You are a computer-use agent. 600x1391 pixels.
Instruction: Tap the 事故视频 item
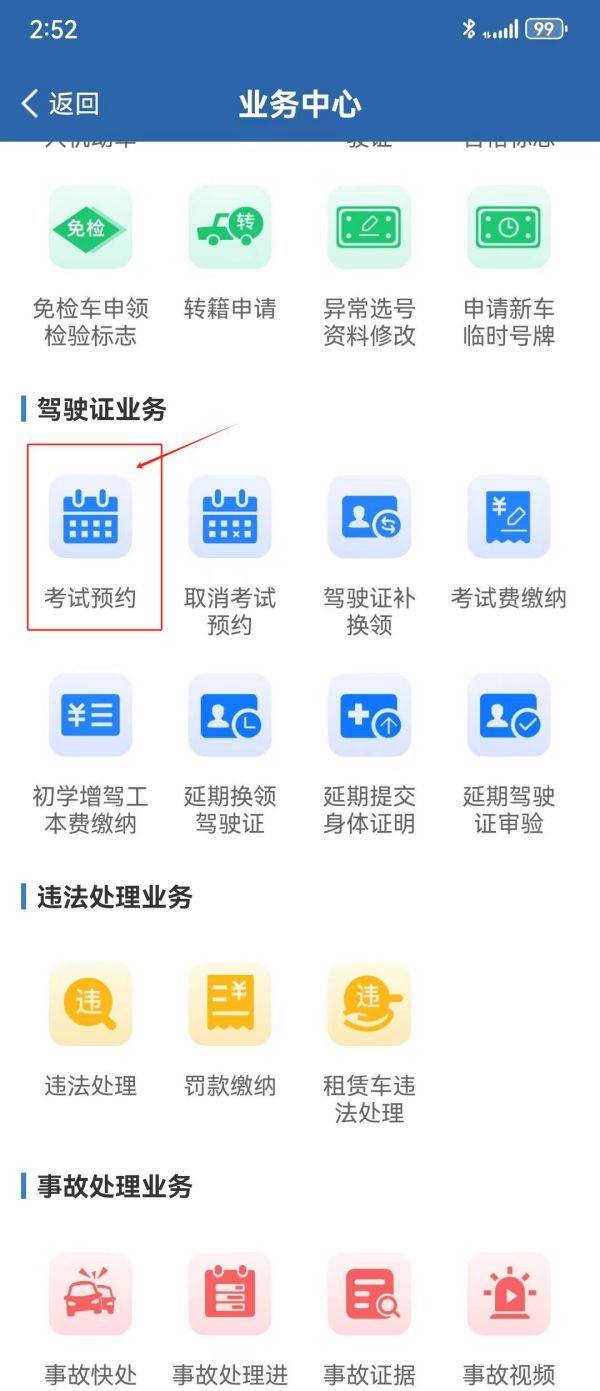pyautogui.click(x=508, y=1294)
